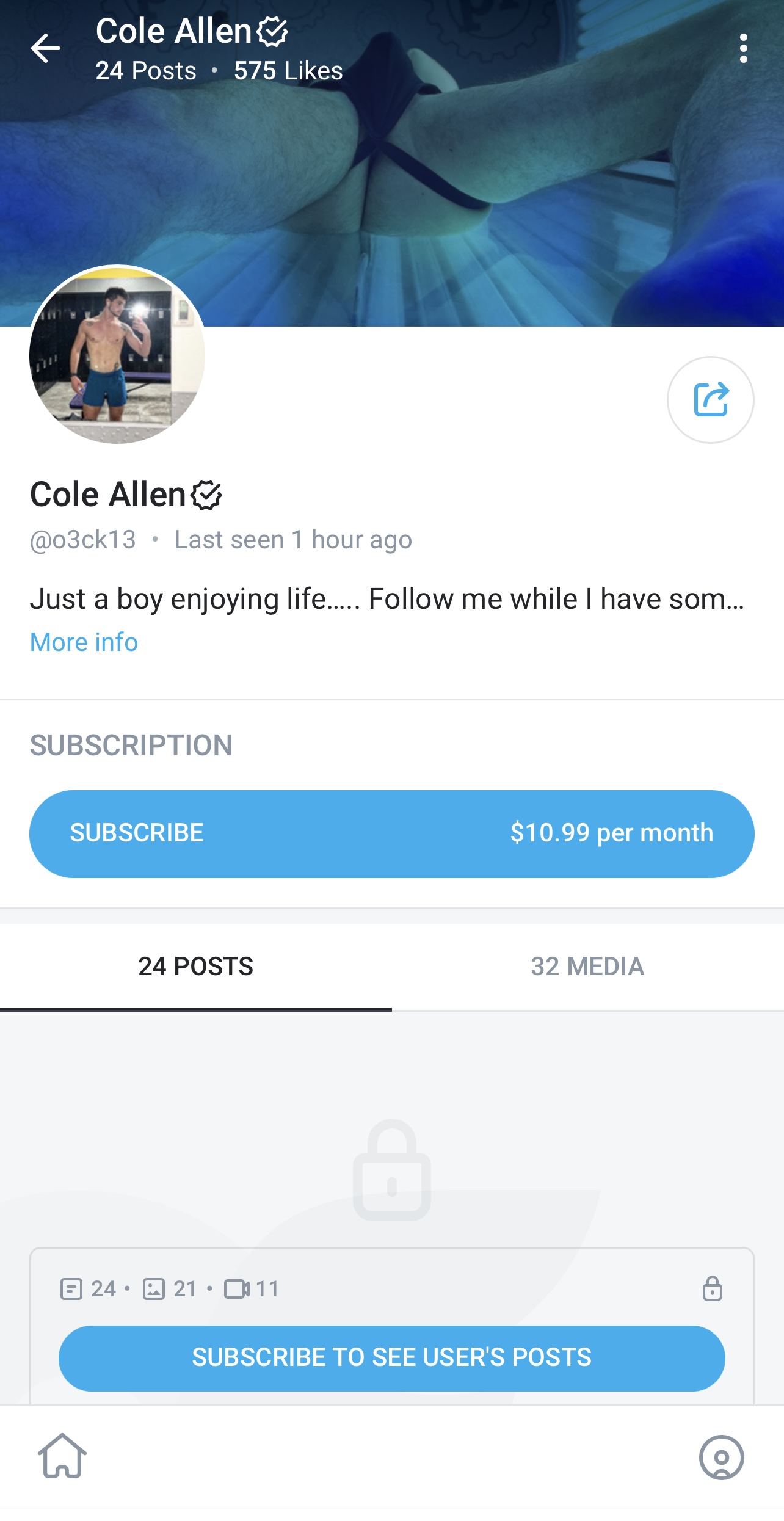Subscribe for $10.99 per month

(392, 833)
